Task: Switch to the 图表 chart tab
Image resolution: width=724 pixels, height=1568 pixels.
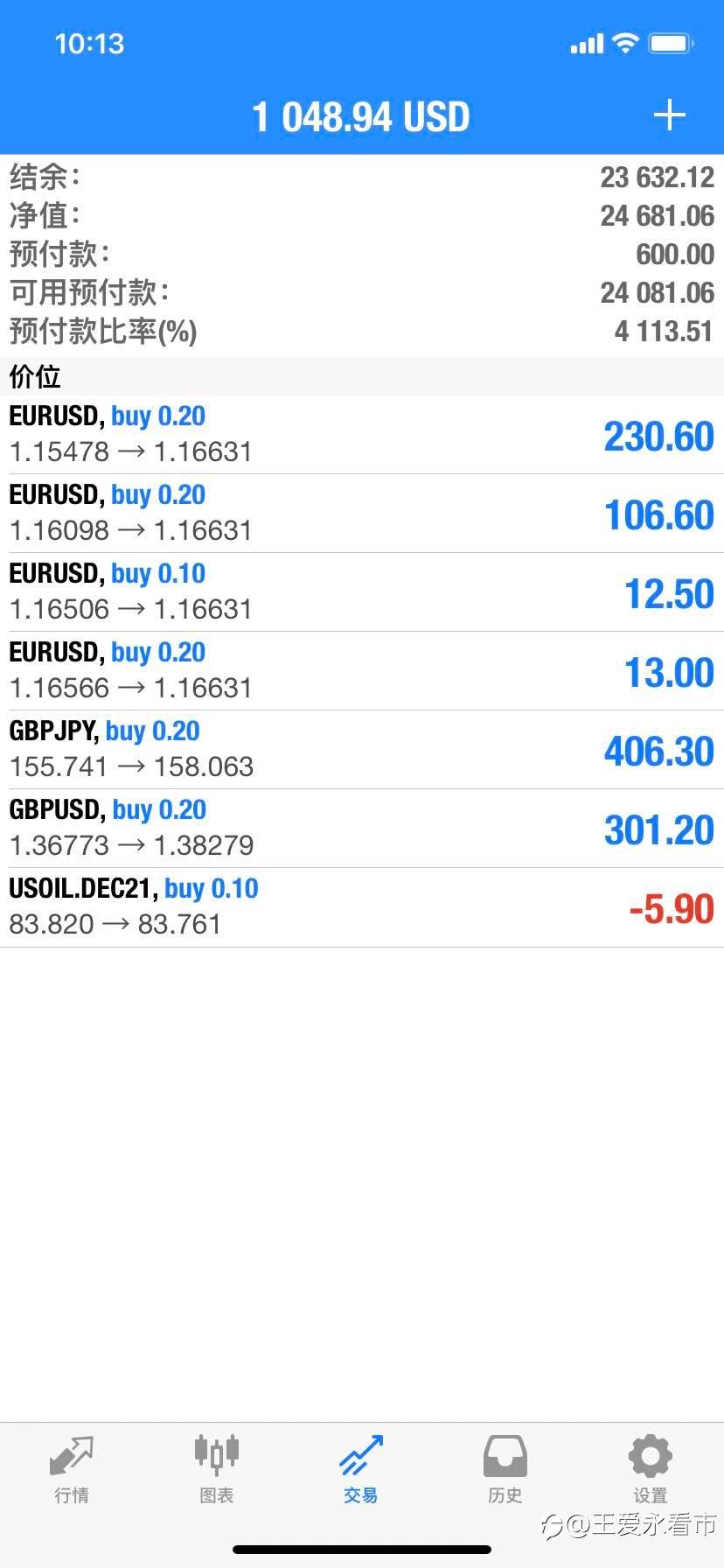Action: [x=216, y=1470]
